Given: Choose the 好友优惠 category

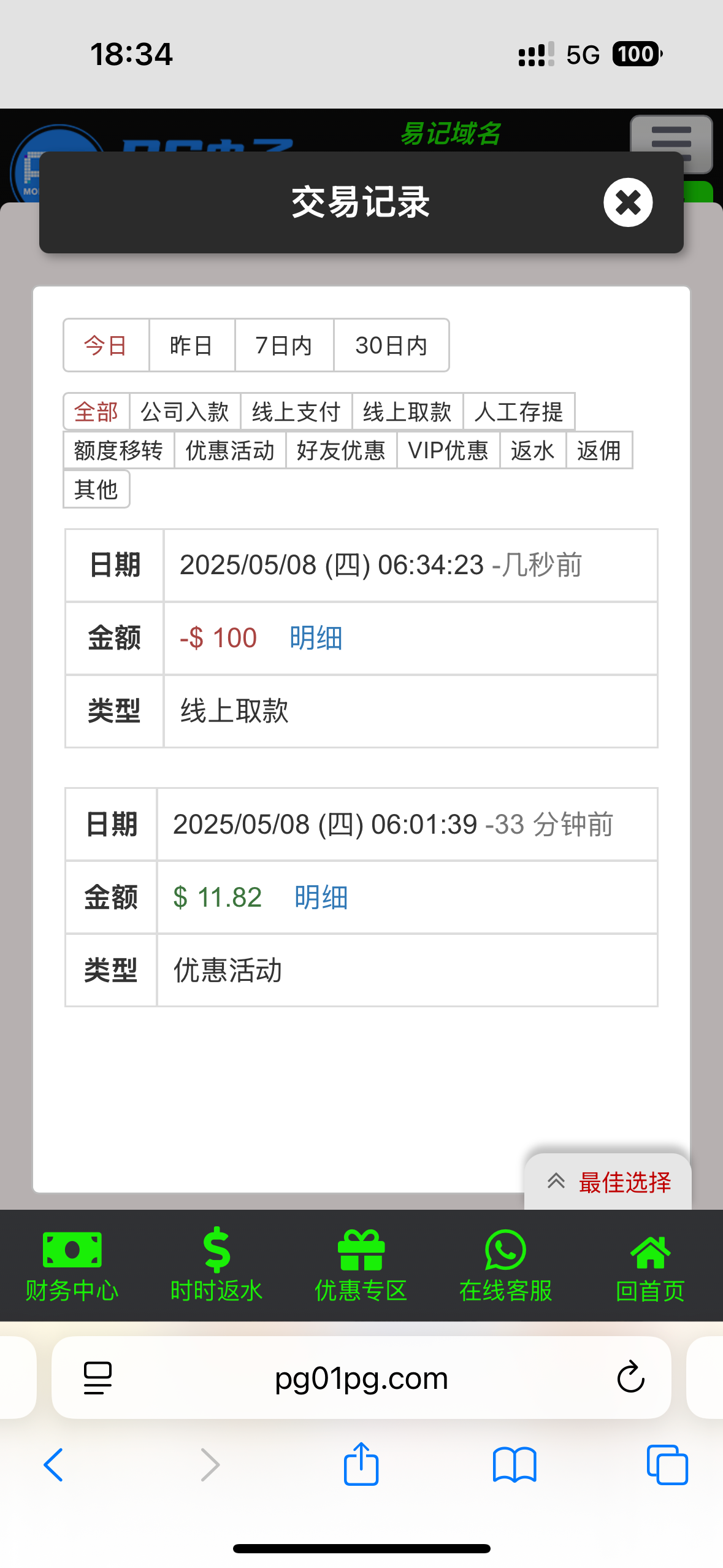Looking at the screenshot, I should click(341, 450).
